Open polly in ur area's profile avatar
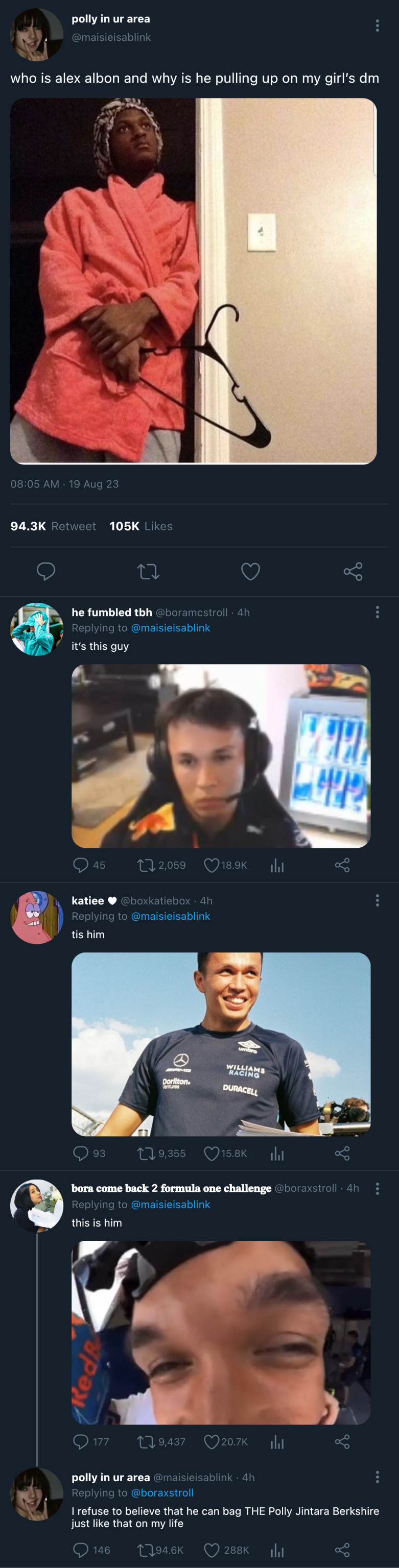The image size is (399, 1568). (37, 35)
